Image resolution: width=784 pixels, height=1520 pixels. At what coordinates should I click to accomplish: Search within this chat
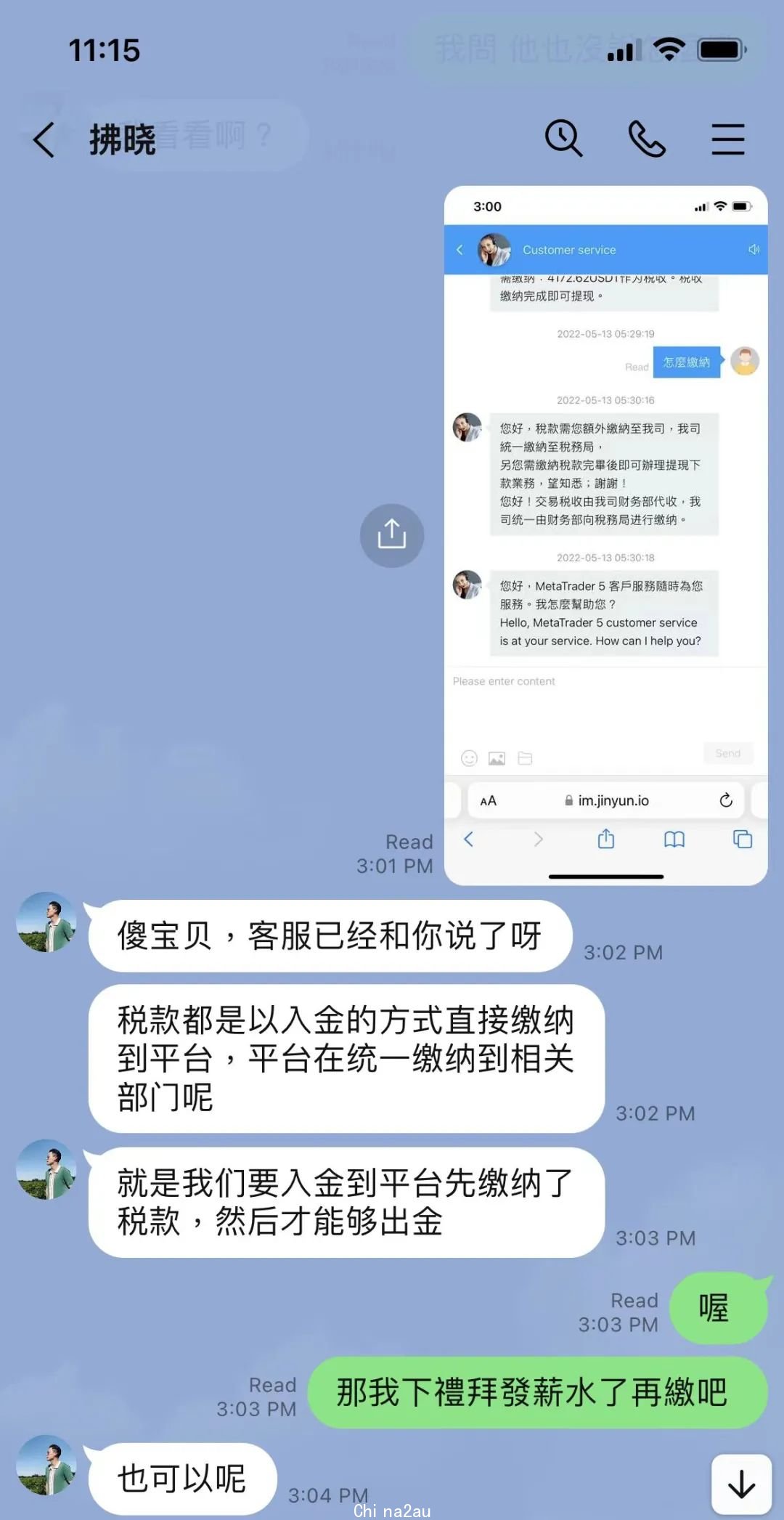coord(563,138)
